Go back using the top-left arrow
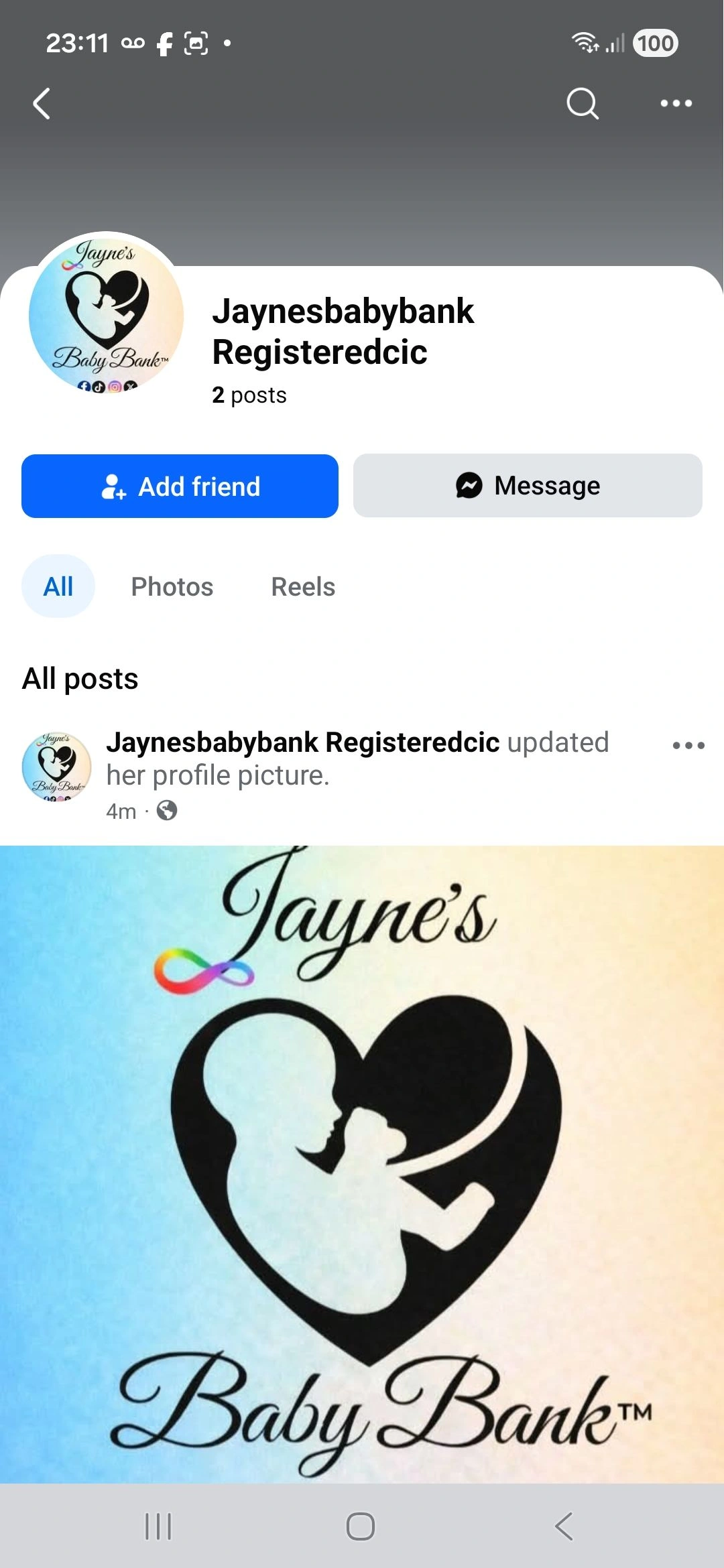The height and width of the screenshot is (1568, 724). tap(42, 104)
